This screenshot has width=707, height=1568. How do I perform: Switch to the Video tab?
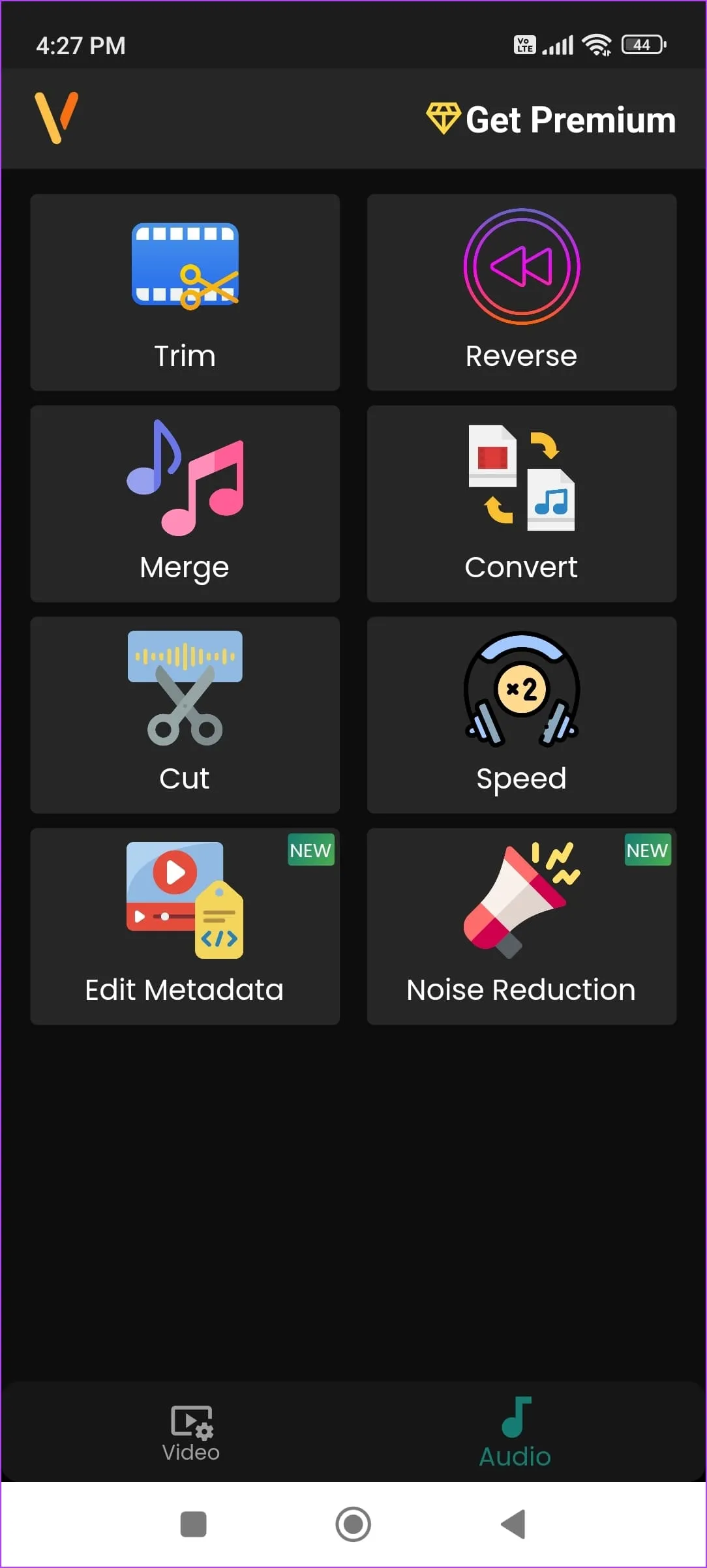pos(191,1433)
